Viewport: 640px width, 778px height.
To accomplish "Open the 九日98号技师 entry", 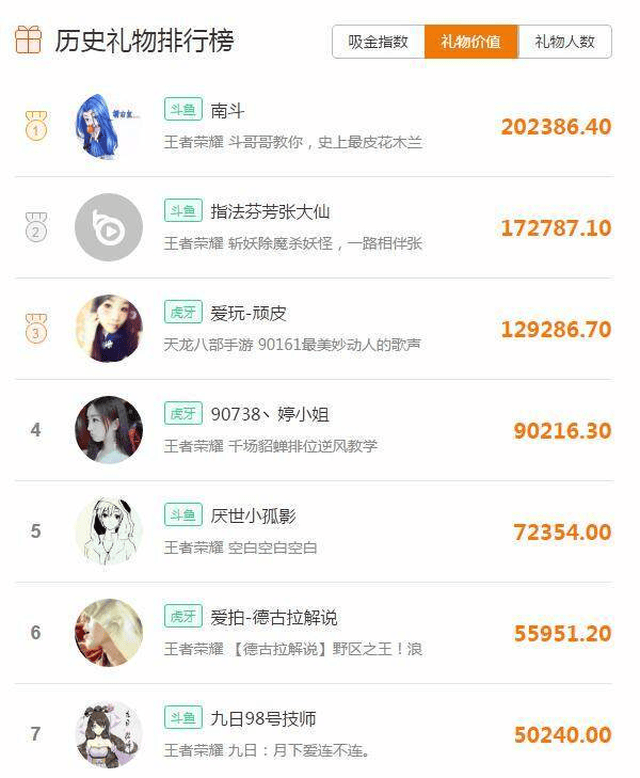I will coord(264,718).
